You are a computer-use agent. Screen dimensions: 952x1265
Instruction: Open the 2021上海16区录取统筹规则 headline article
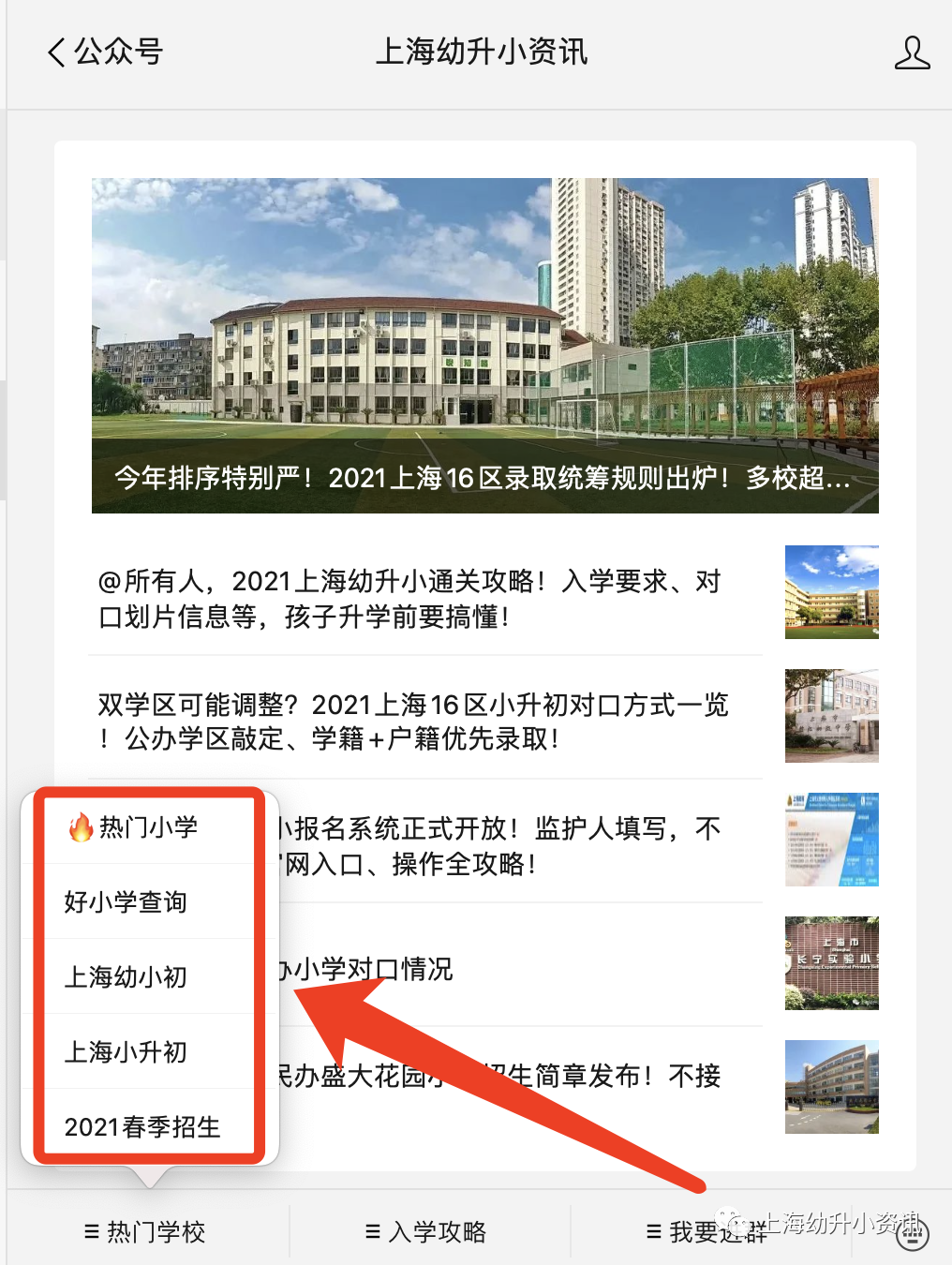tap(485, 346)
